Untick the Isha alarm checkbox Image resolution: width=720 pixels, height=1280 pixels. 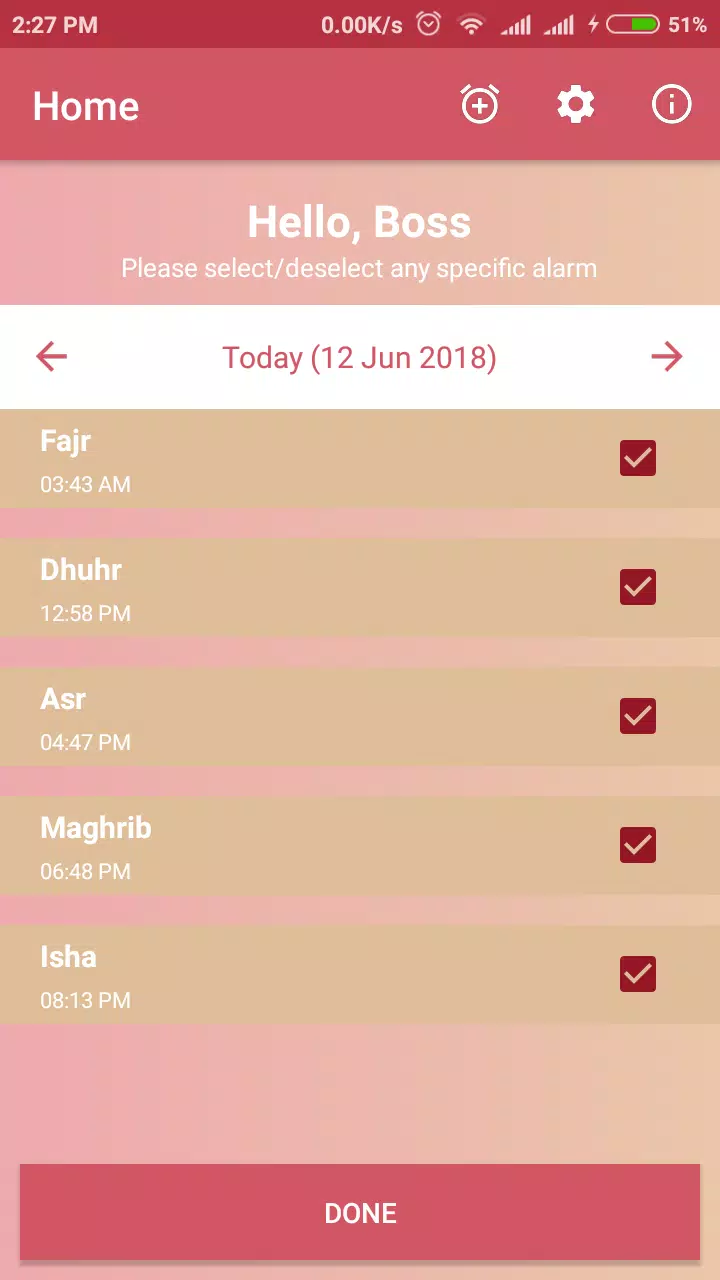(638, 974)
